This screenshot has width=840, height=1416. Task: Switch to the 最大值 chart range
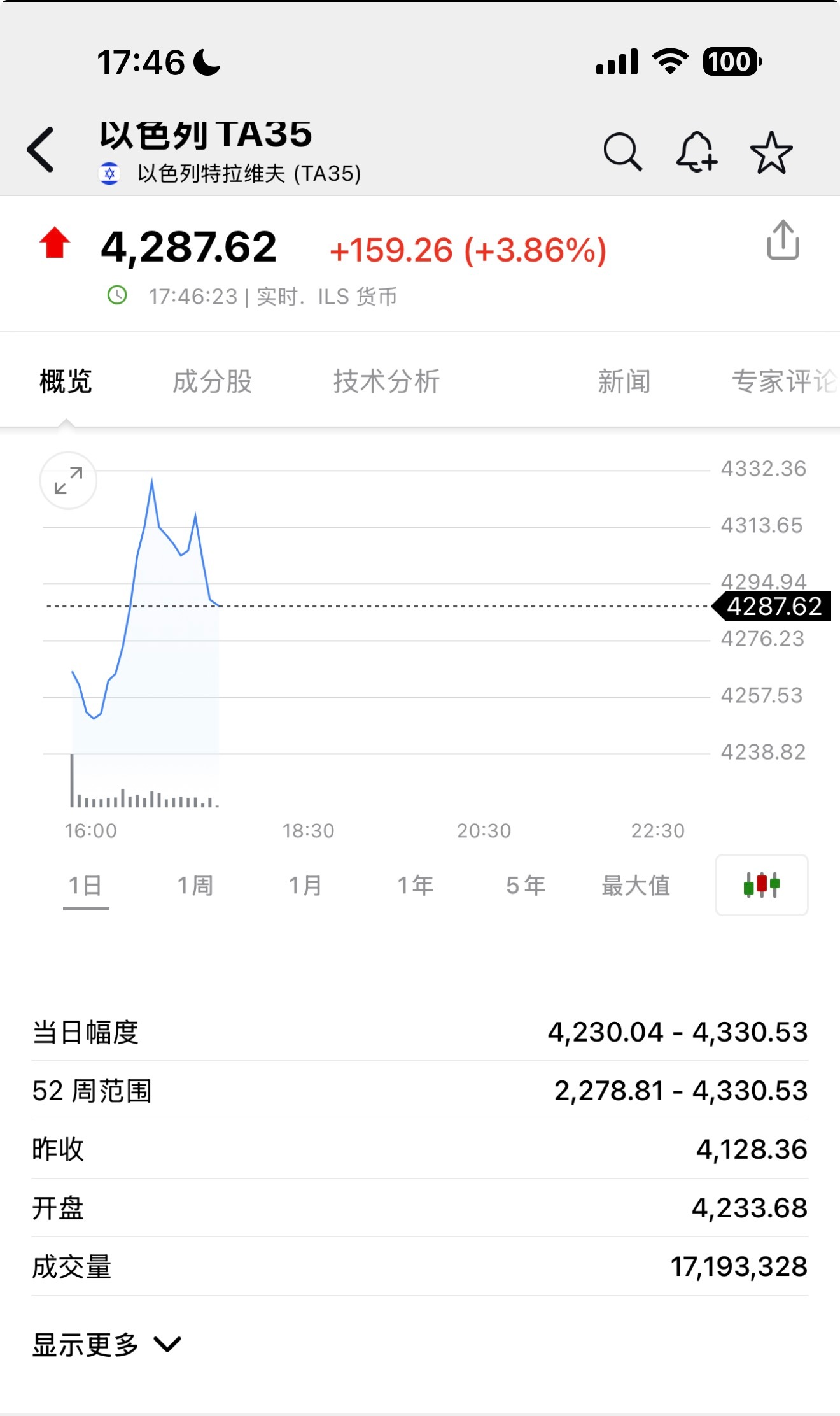(635, 885)
